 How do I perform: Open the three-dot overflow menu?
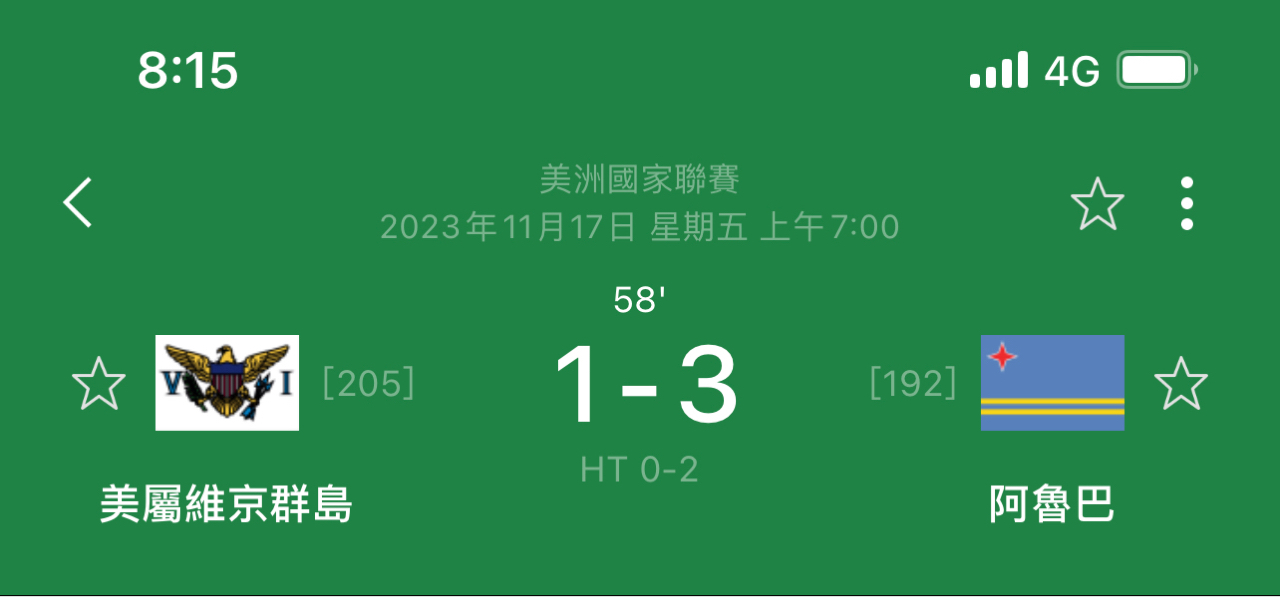tap(1186, 204)
